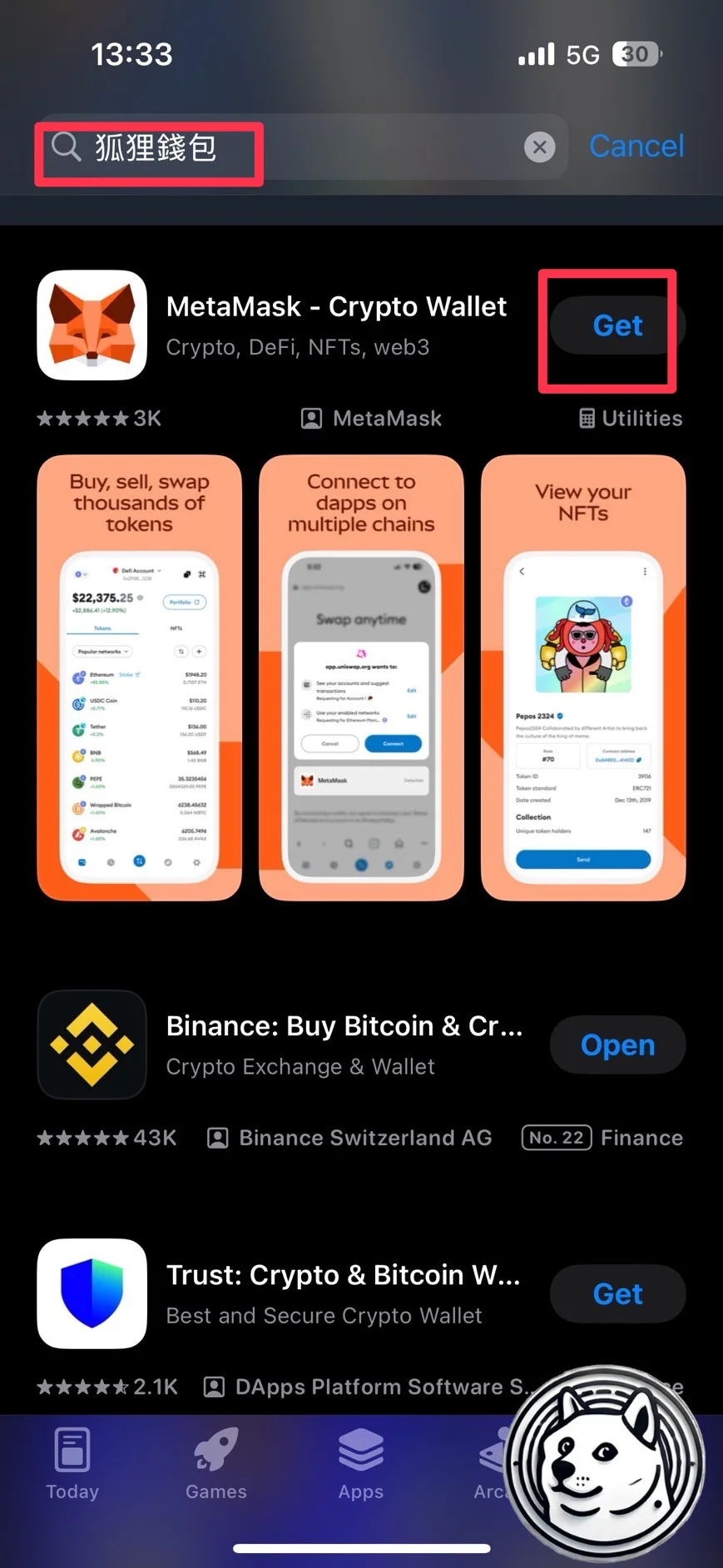This screenshot has width=723, height=1568.
Task: Cancel the search
Action: click(x=636, y=146)
